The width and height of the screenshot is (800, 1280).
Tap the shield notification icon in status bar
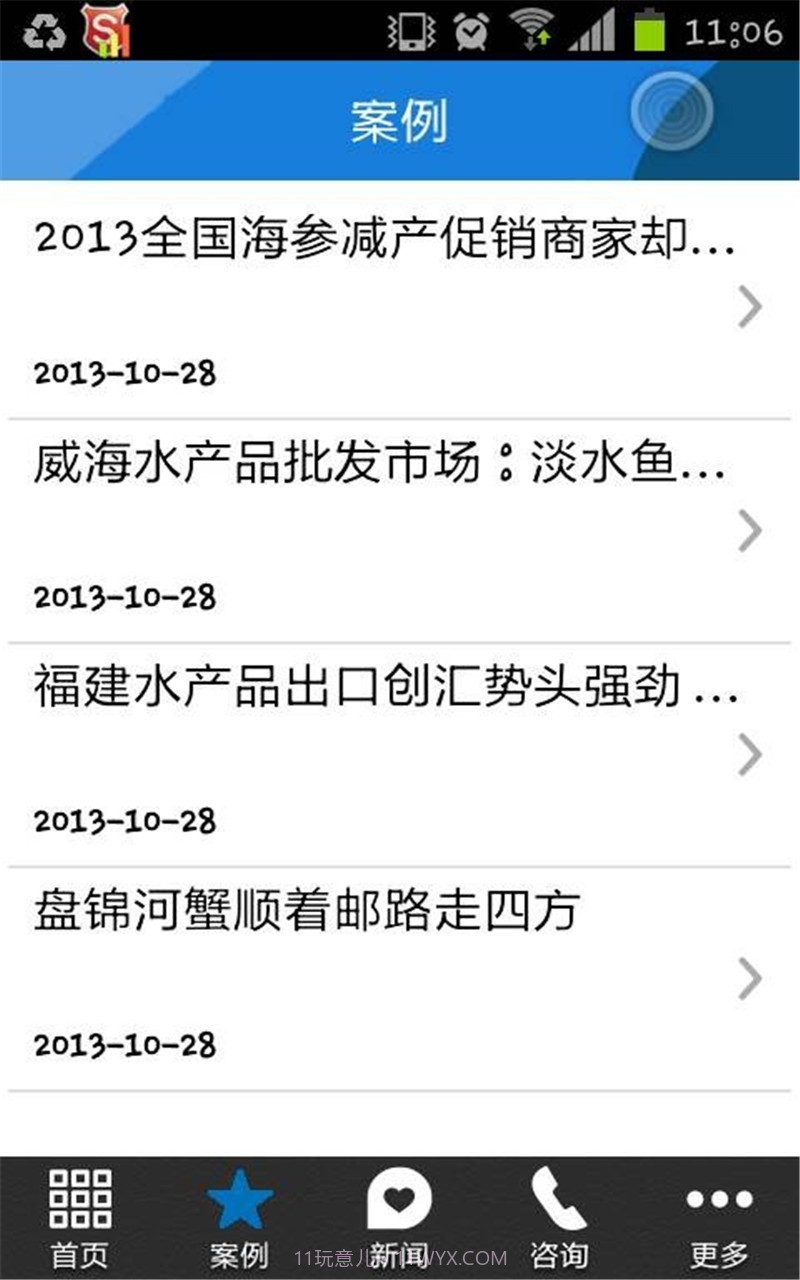coord(103,29)
